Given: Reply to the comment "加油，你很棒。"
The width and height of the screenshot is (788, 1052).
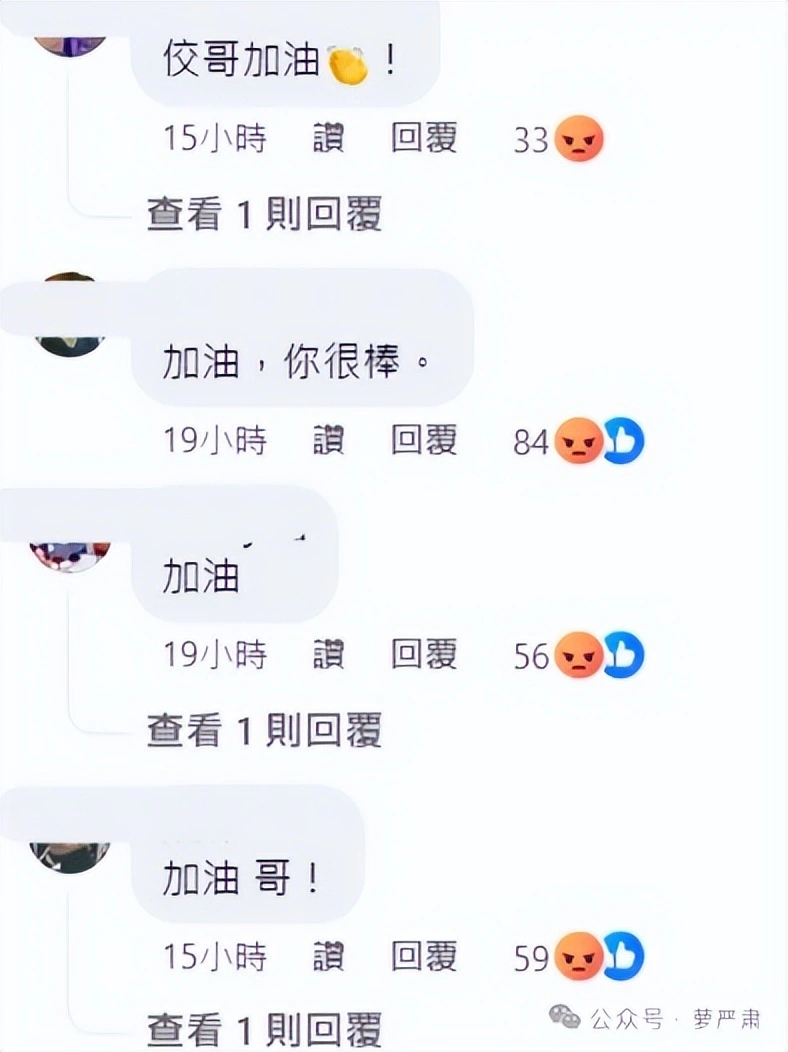Looking at the screenshot, I should click(424, 440).
